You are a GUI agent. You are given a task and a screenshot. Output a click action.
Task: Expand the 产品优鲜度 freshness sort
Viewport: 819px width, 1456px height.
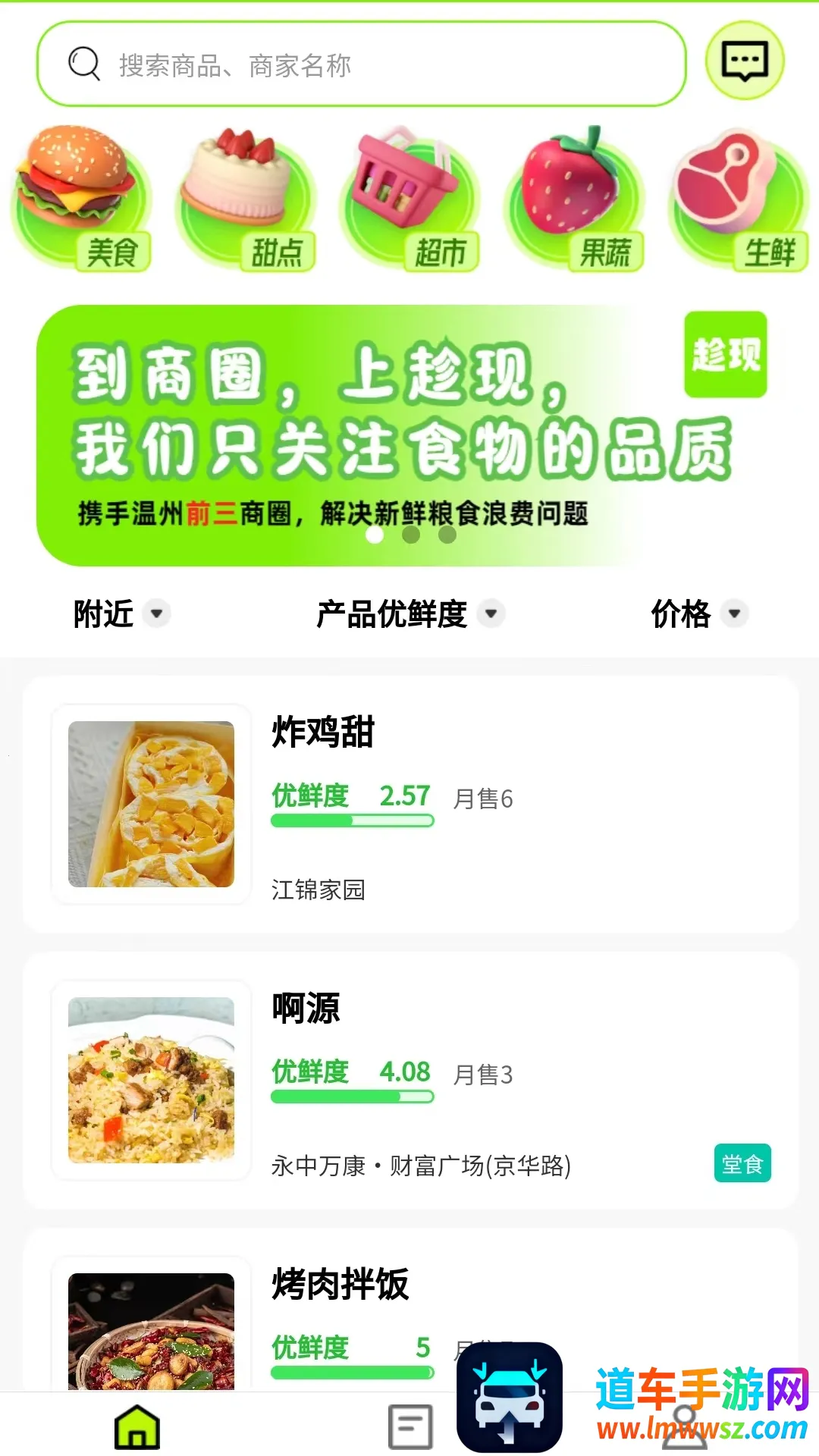[409, 613]
